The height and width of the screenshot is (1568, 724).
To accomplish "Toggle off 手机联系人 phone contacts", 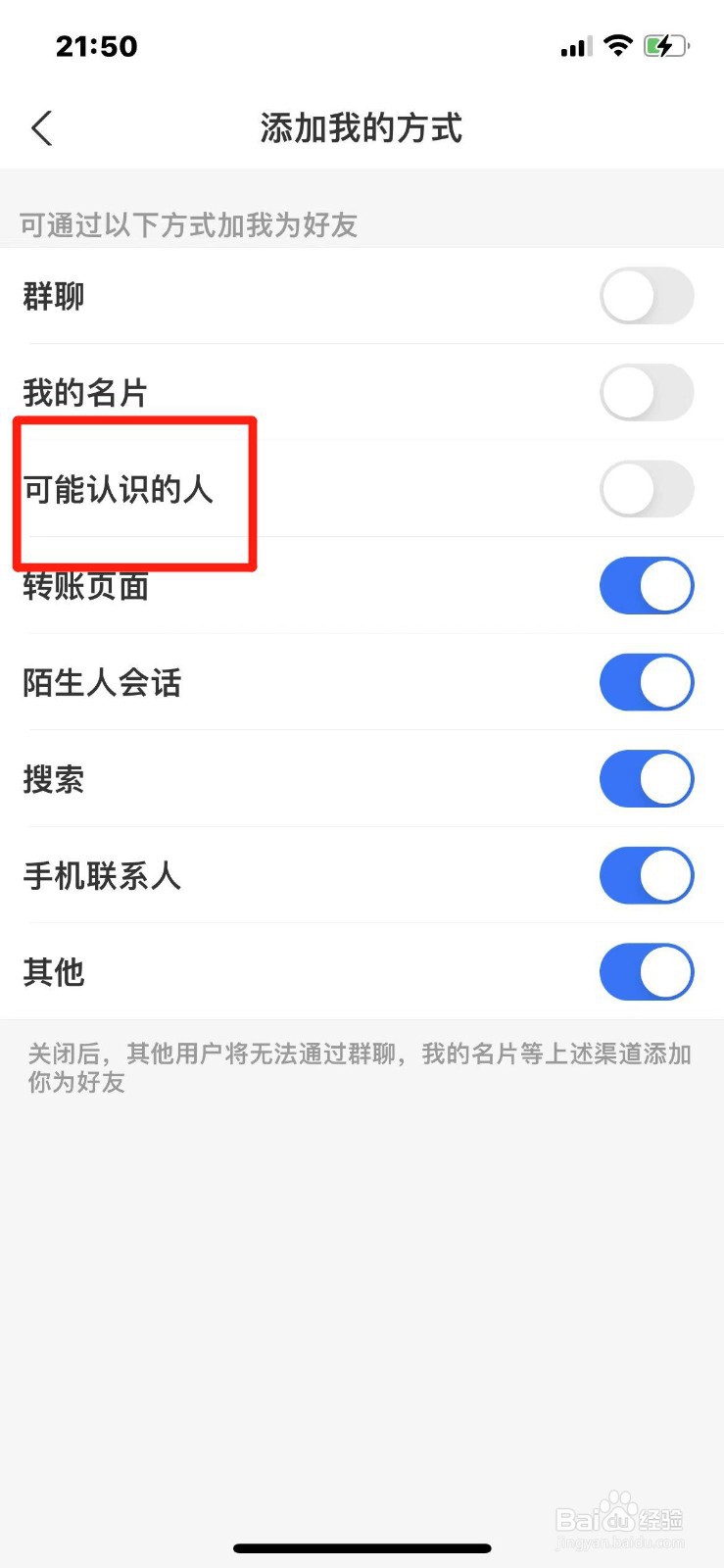I will (647, 875).
